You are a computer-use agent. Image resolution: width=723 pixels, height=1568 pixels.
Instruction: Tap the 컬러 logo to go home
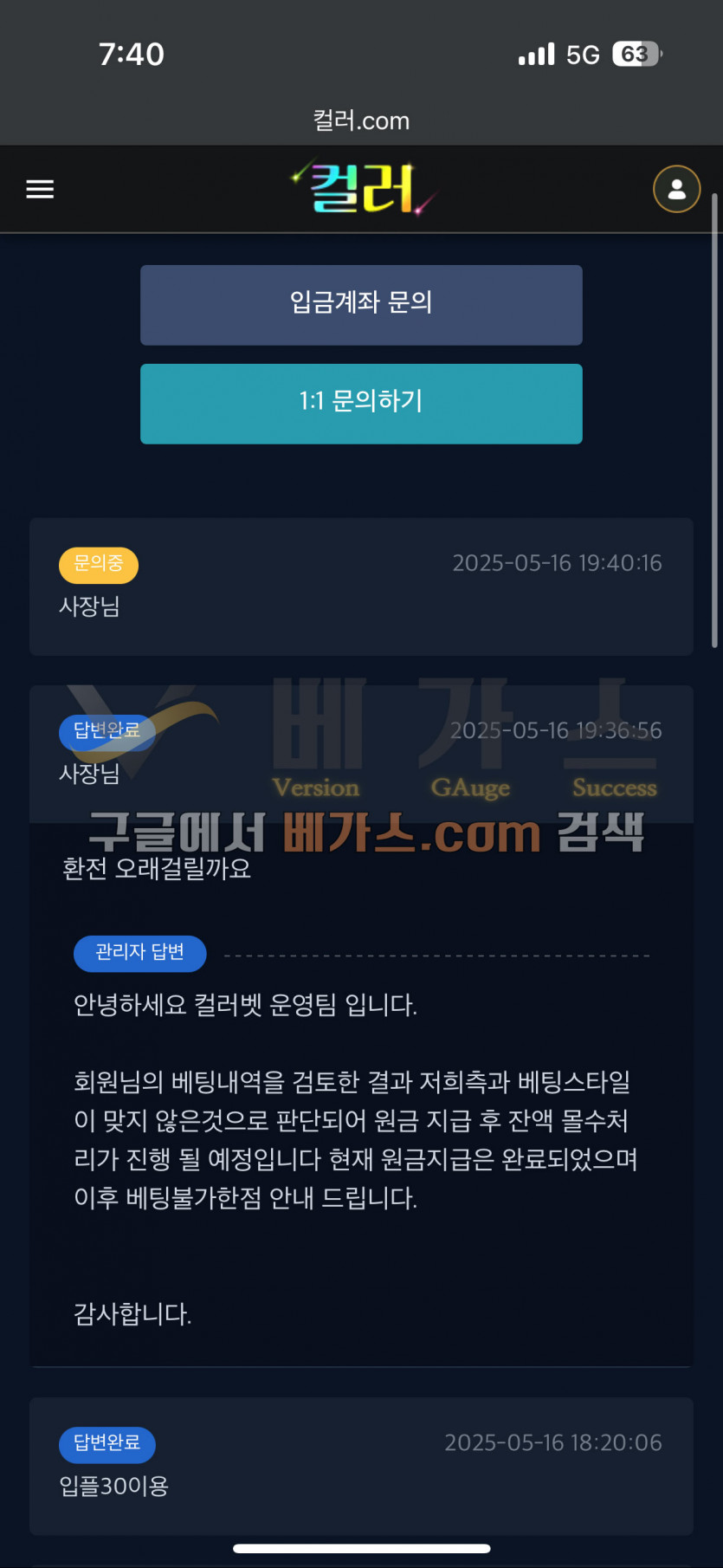(363, 189)
